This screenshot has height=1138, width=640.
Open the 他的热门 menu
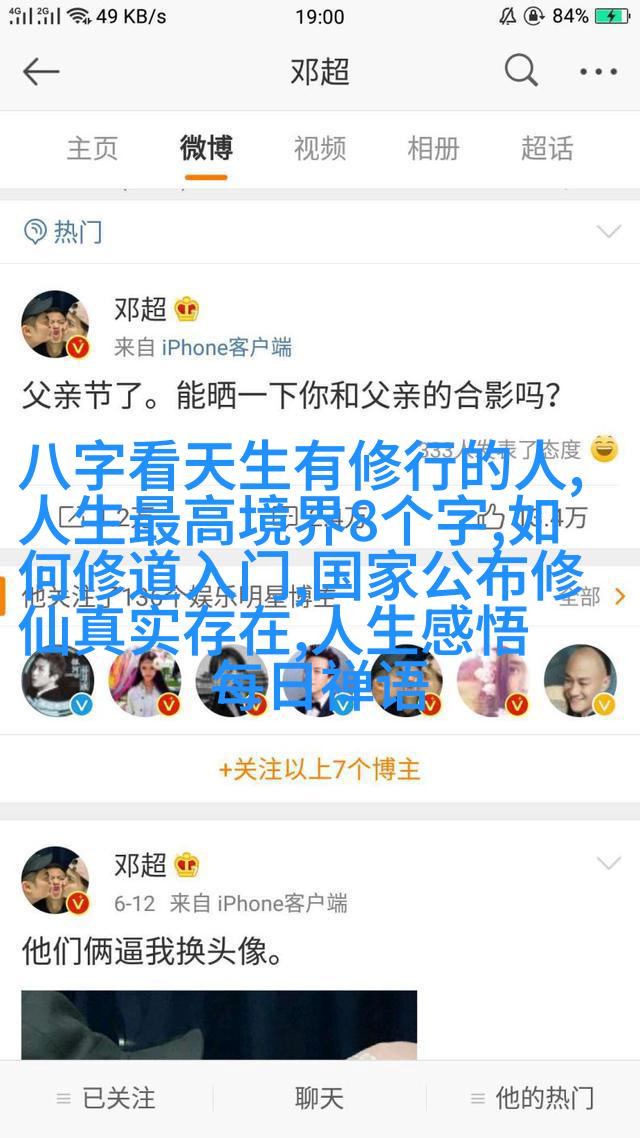coord(532,1098)
